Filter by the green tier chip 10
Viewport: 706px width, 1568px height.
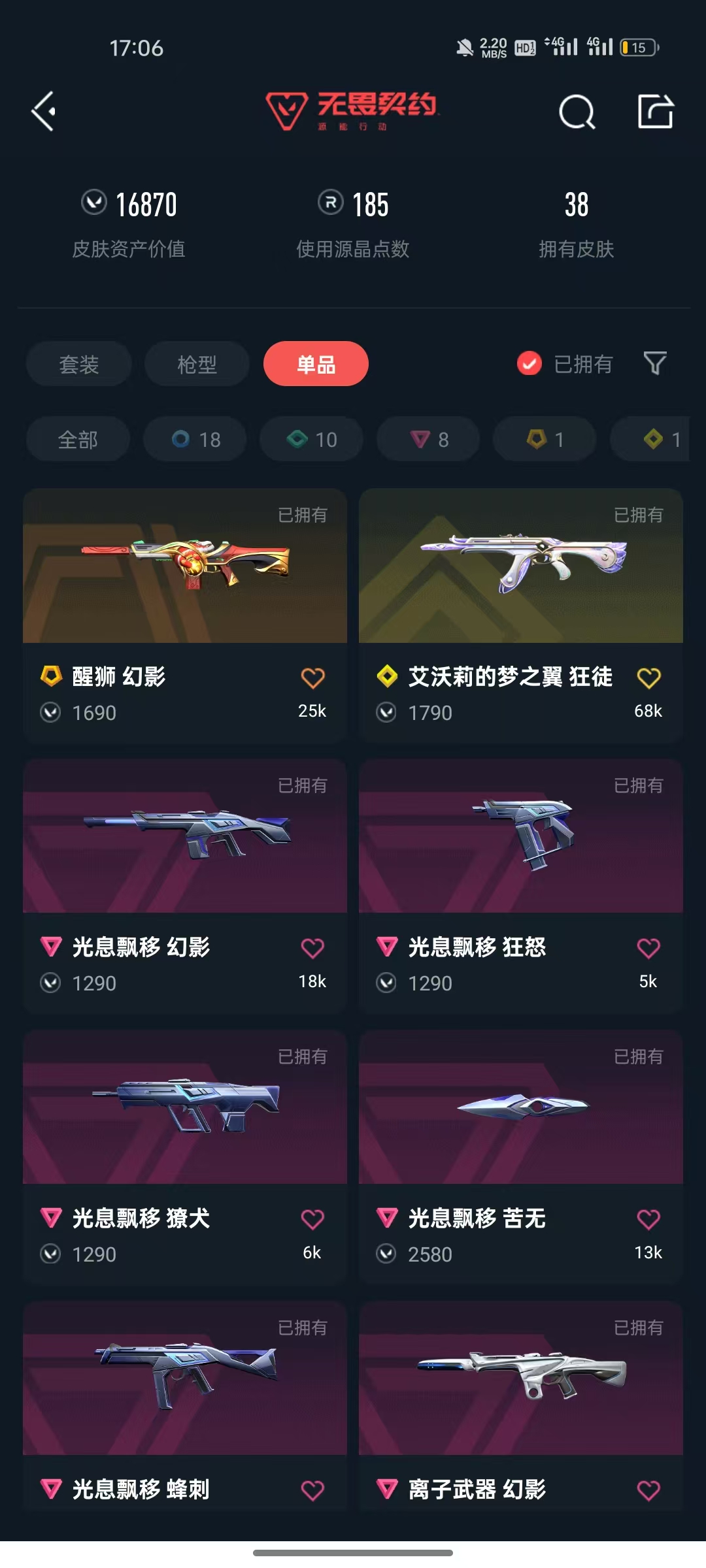point(312,440)
